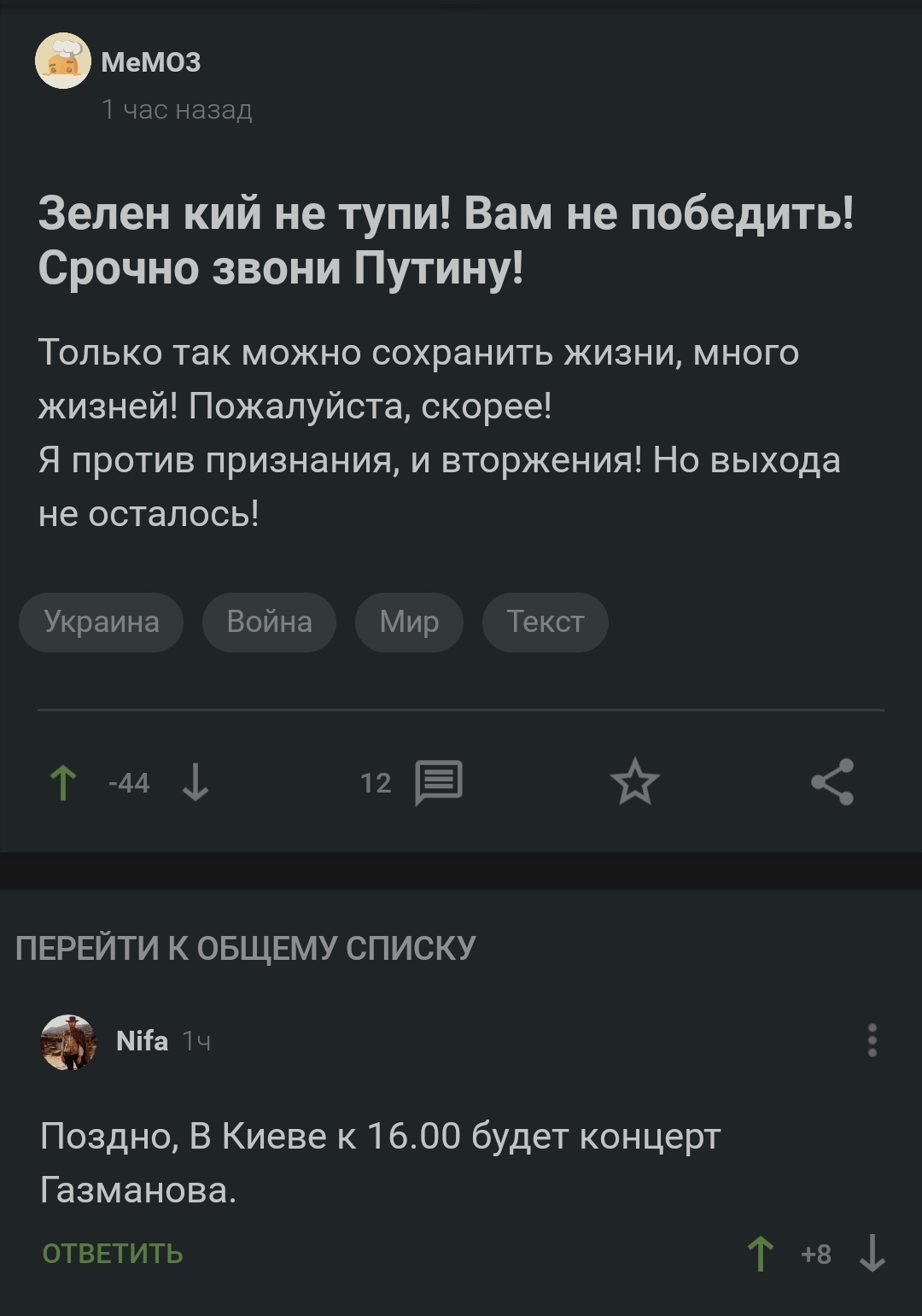922x1316 pixels.
Task: Reply to Nifa's comment via ОТВЕТИТЬ
Action: [x=113, y=1253]
